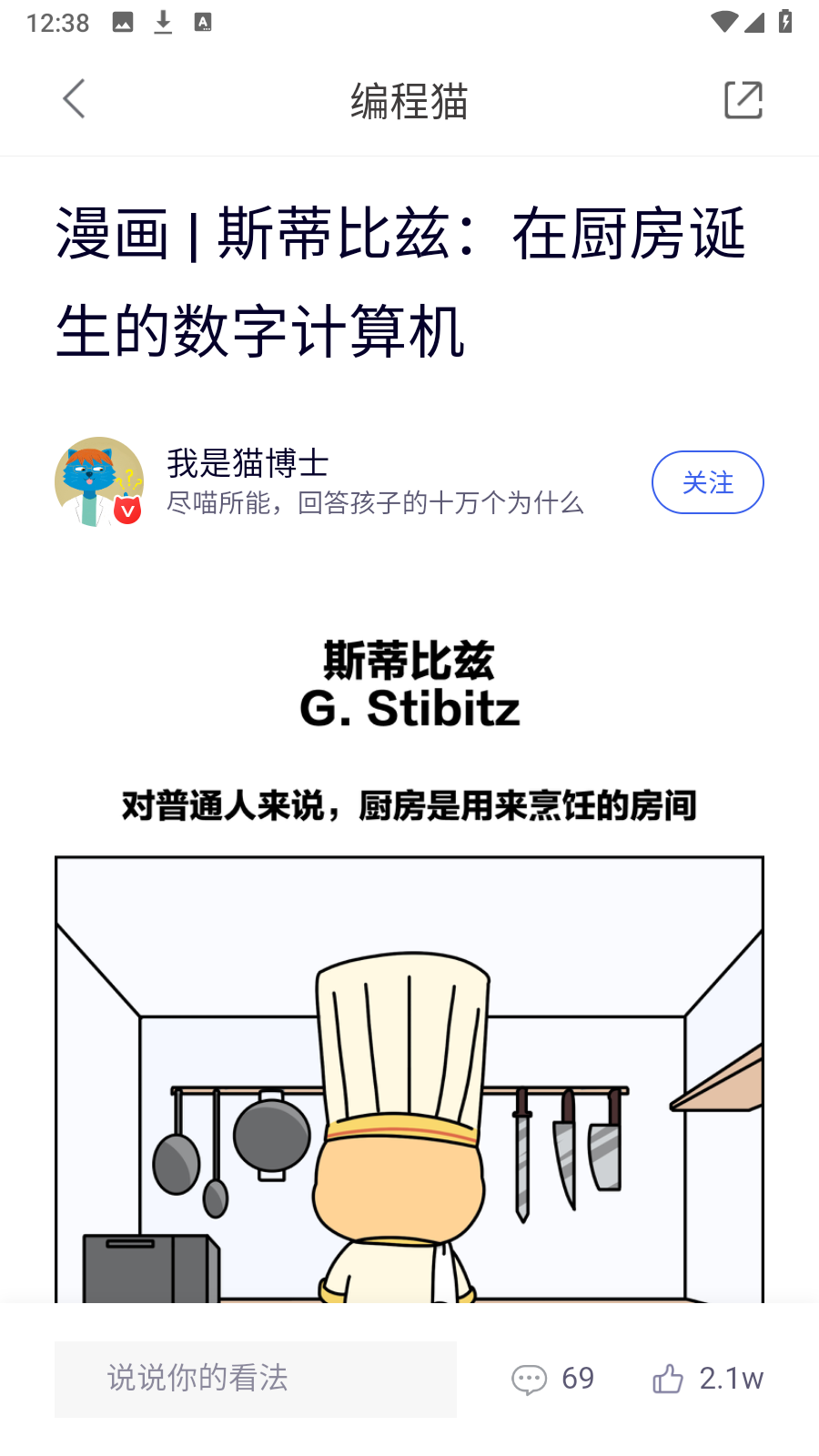
Task: Open the author name 我是猫博士
Action: point(248,463)
